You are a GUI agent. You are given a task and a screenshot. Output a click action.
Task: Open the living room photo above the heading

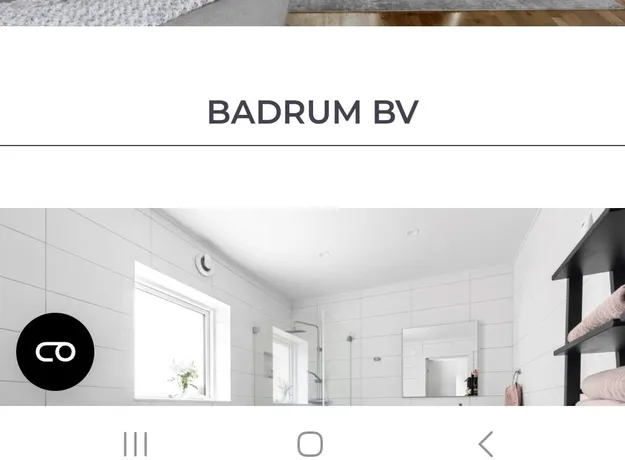[312, 11]
